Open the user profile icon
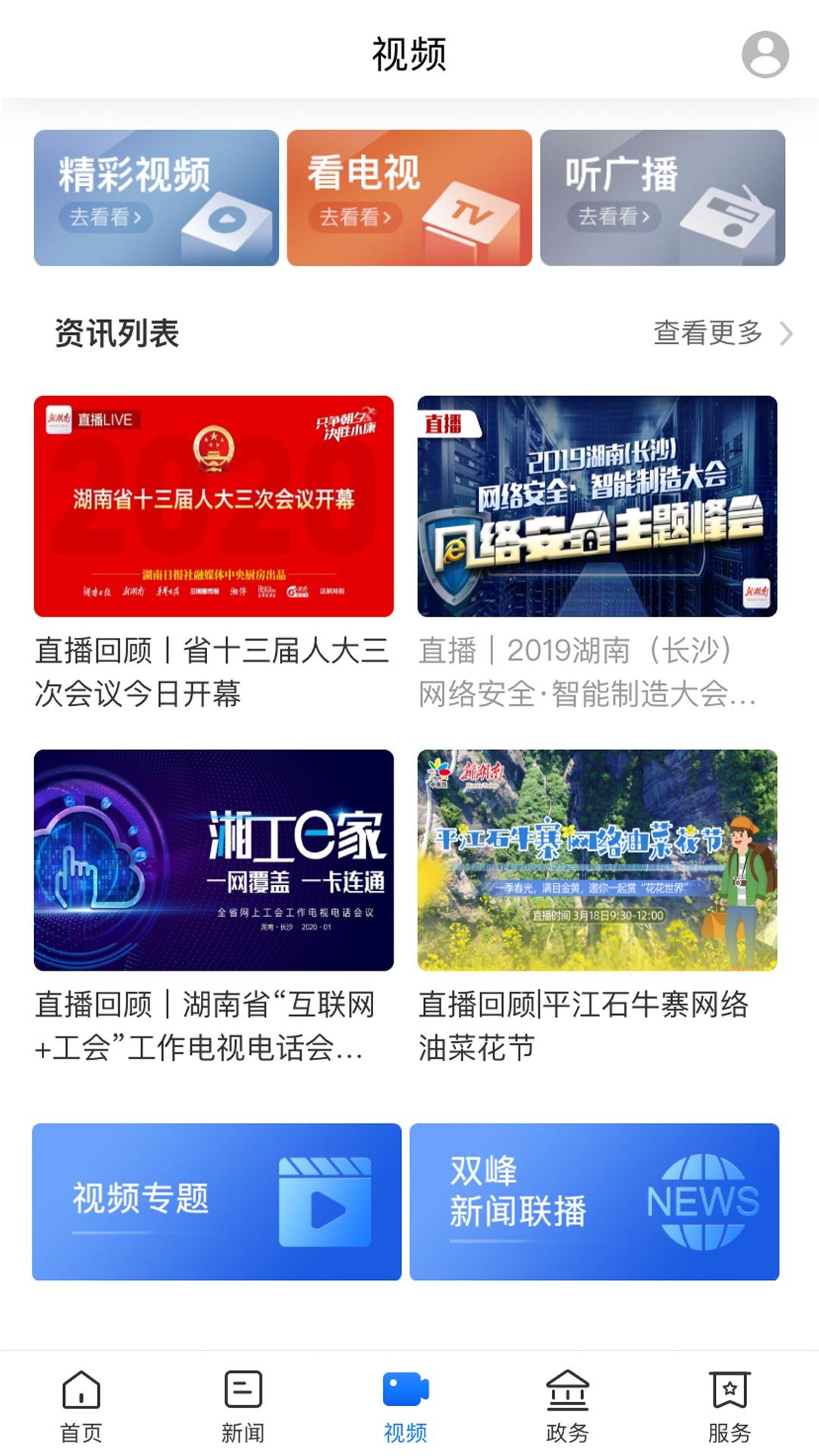 pos(765,54)
